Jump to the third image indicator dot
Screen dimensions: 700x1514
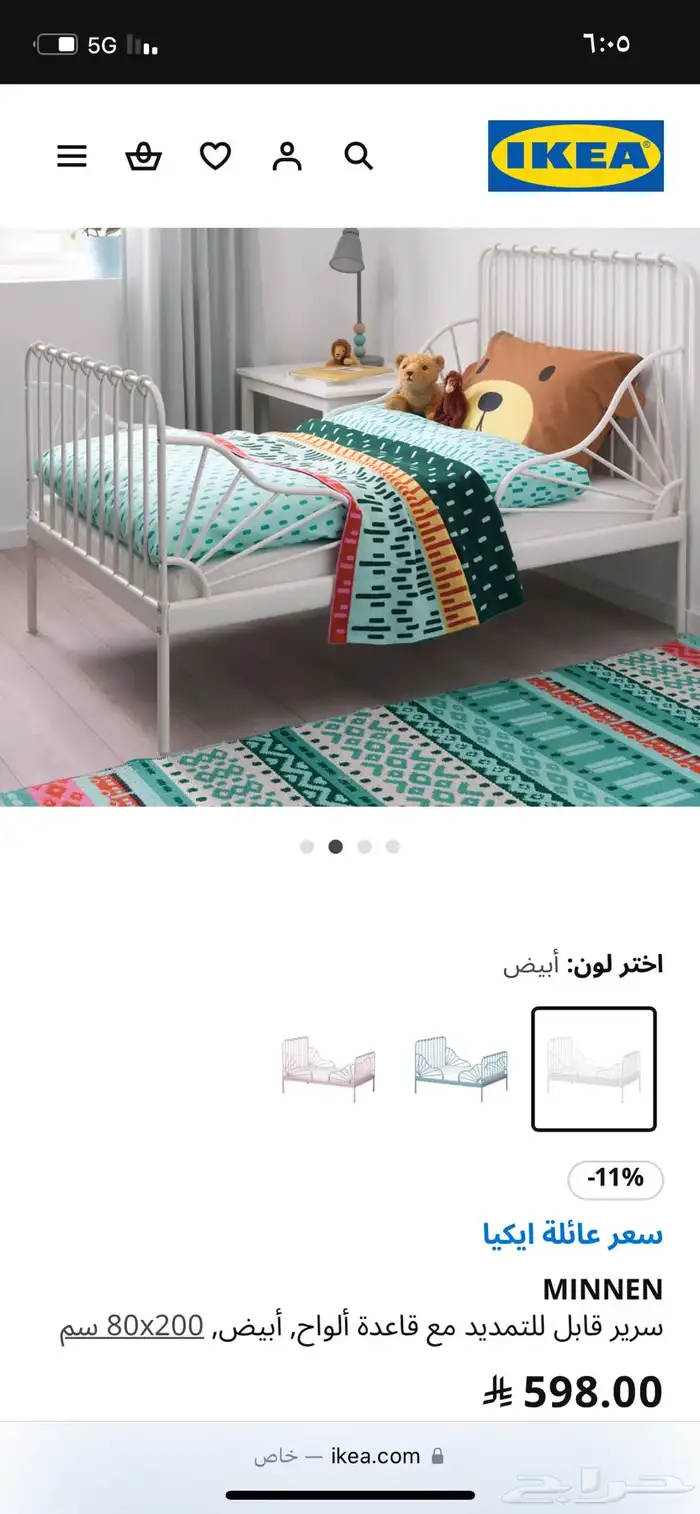pos(364,847)
